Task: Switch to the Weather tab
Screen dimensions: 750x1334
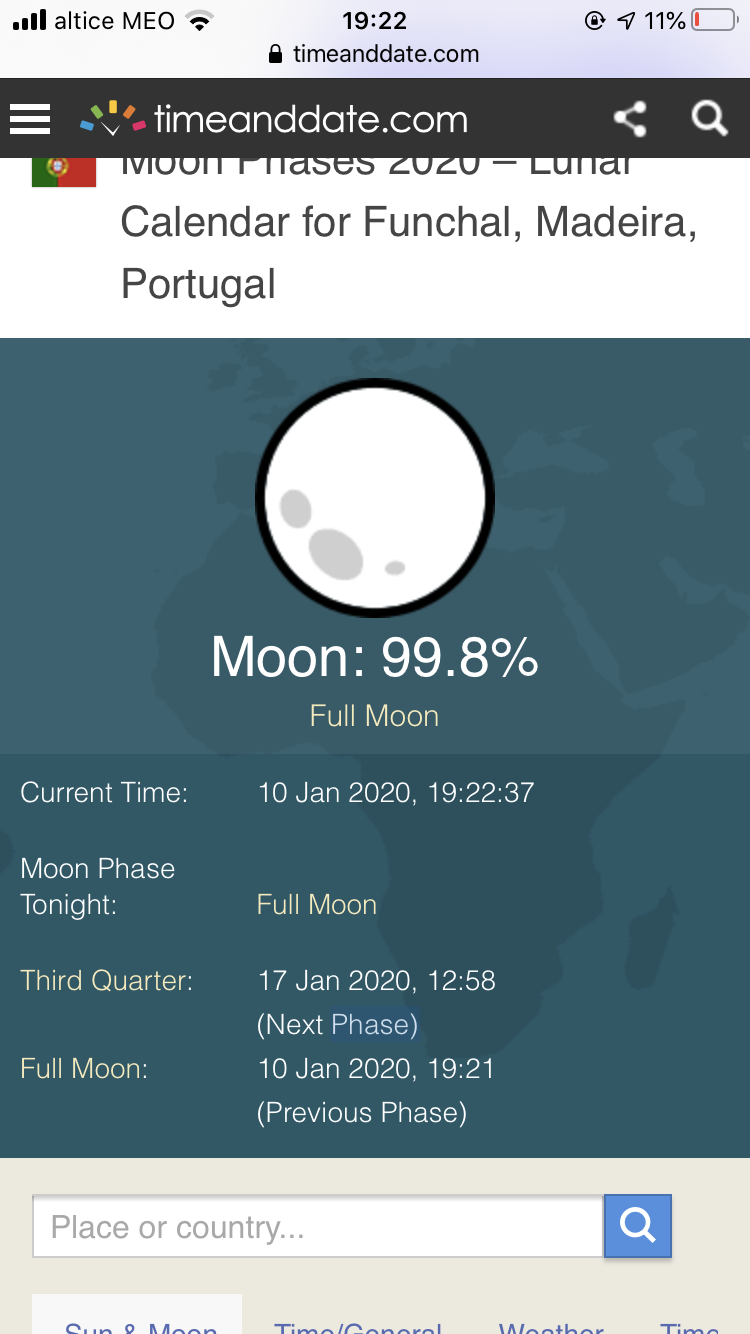Action: click(x=551, y=1322)
